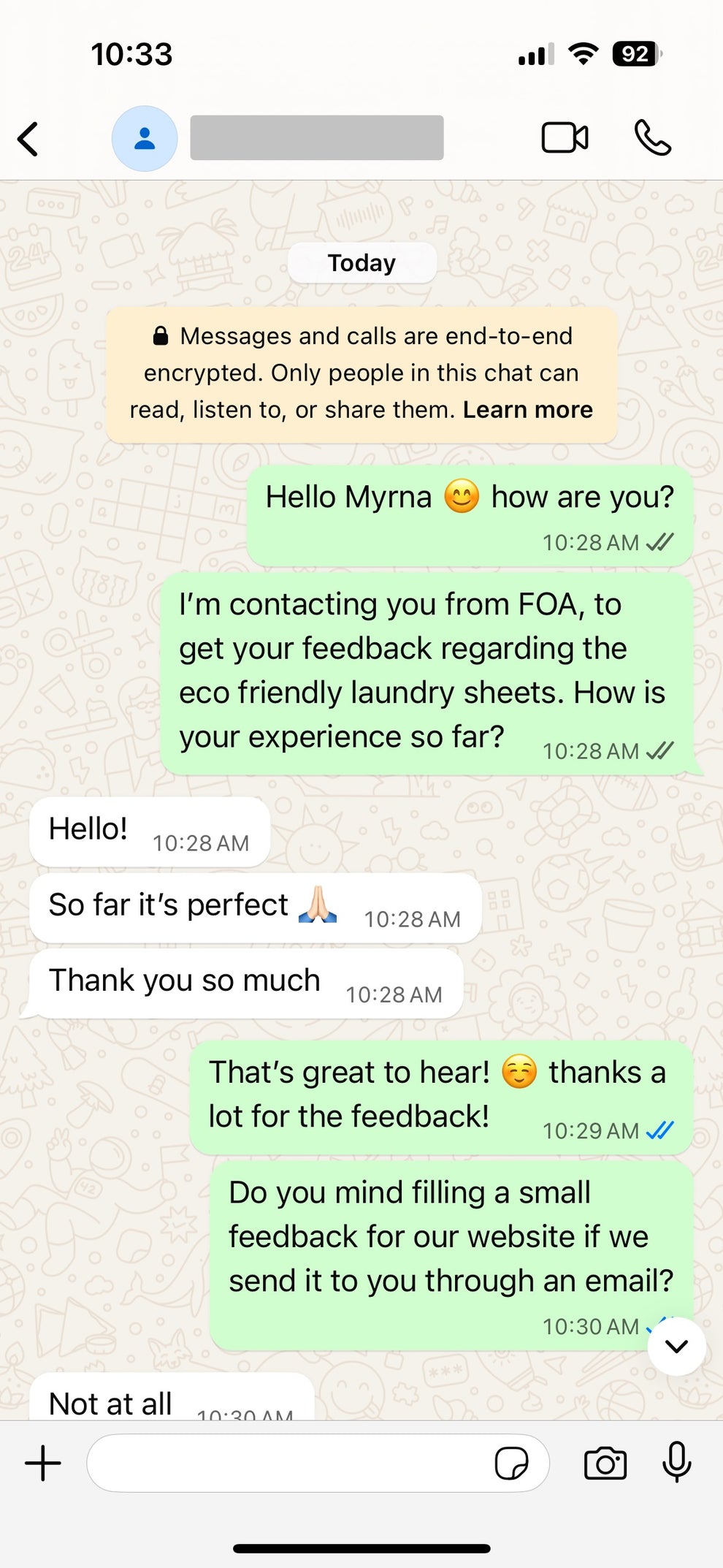Focus the message text field
Screen dimensions: 723x1568
(x=288, y=1464)
